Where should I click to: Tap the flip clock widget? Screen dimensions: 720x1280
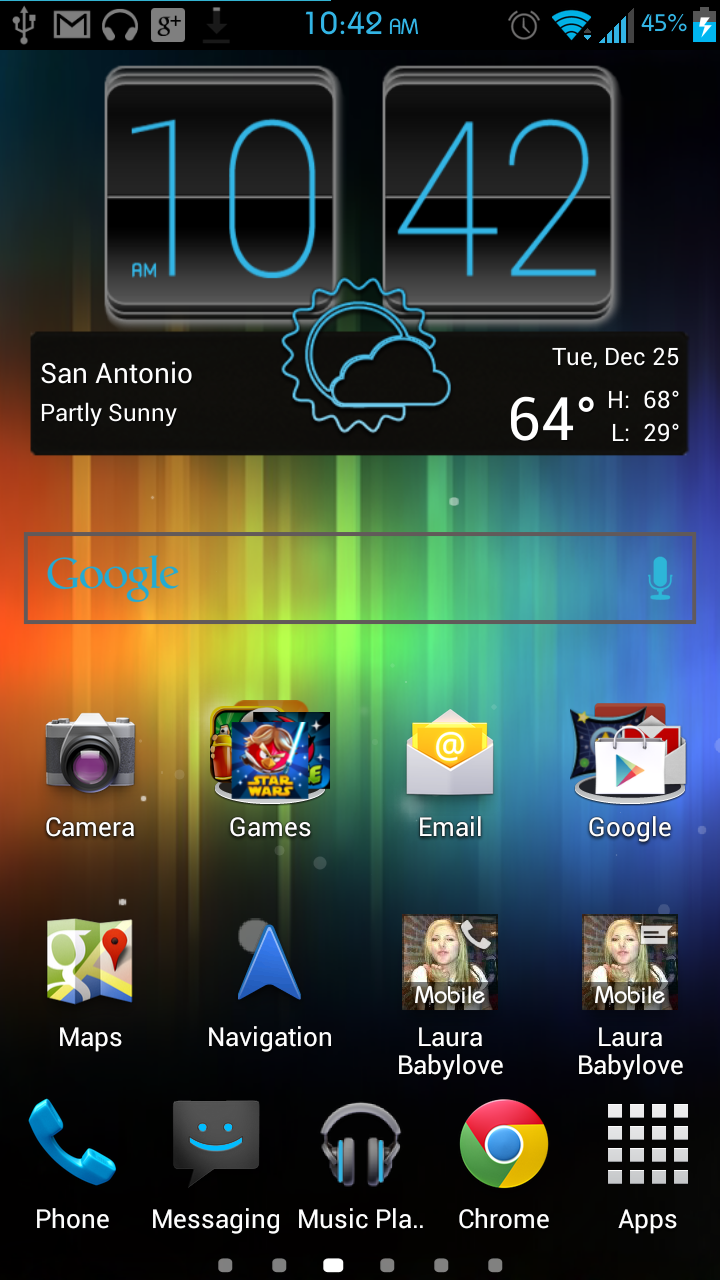coord(360,195)
